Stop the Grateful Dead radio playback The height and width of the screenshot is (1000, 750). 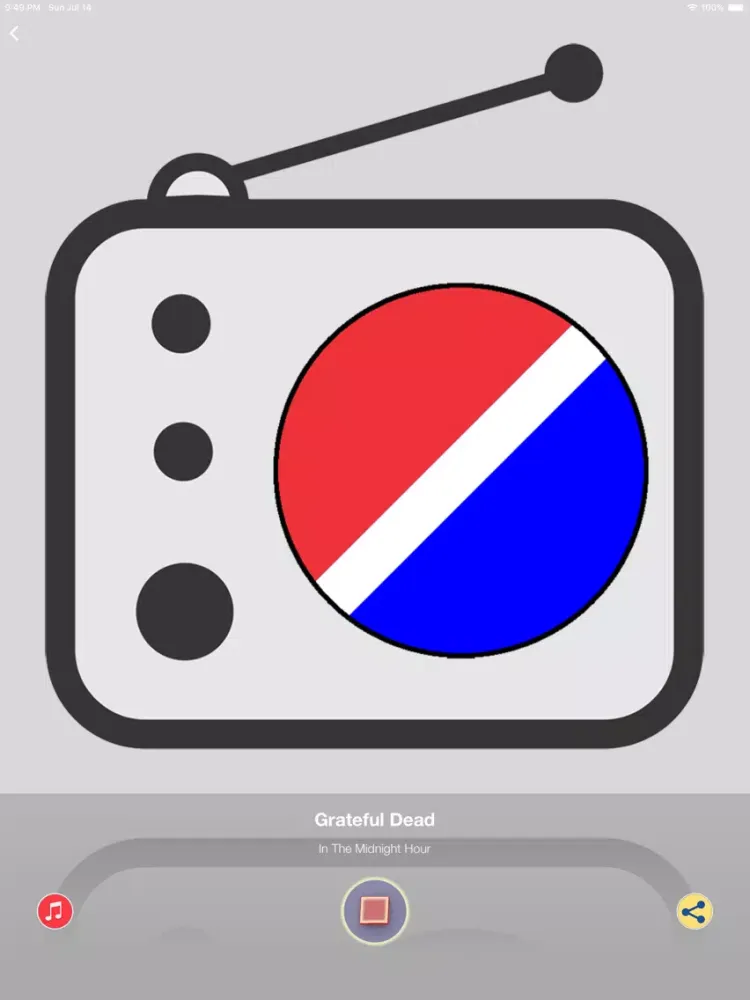375,910
